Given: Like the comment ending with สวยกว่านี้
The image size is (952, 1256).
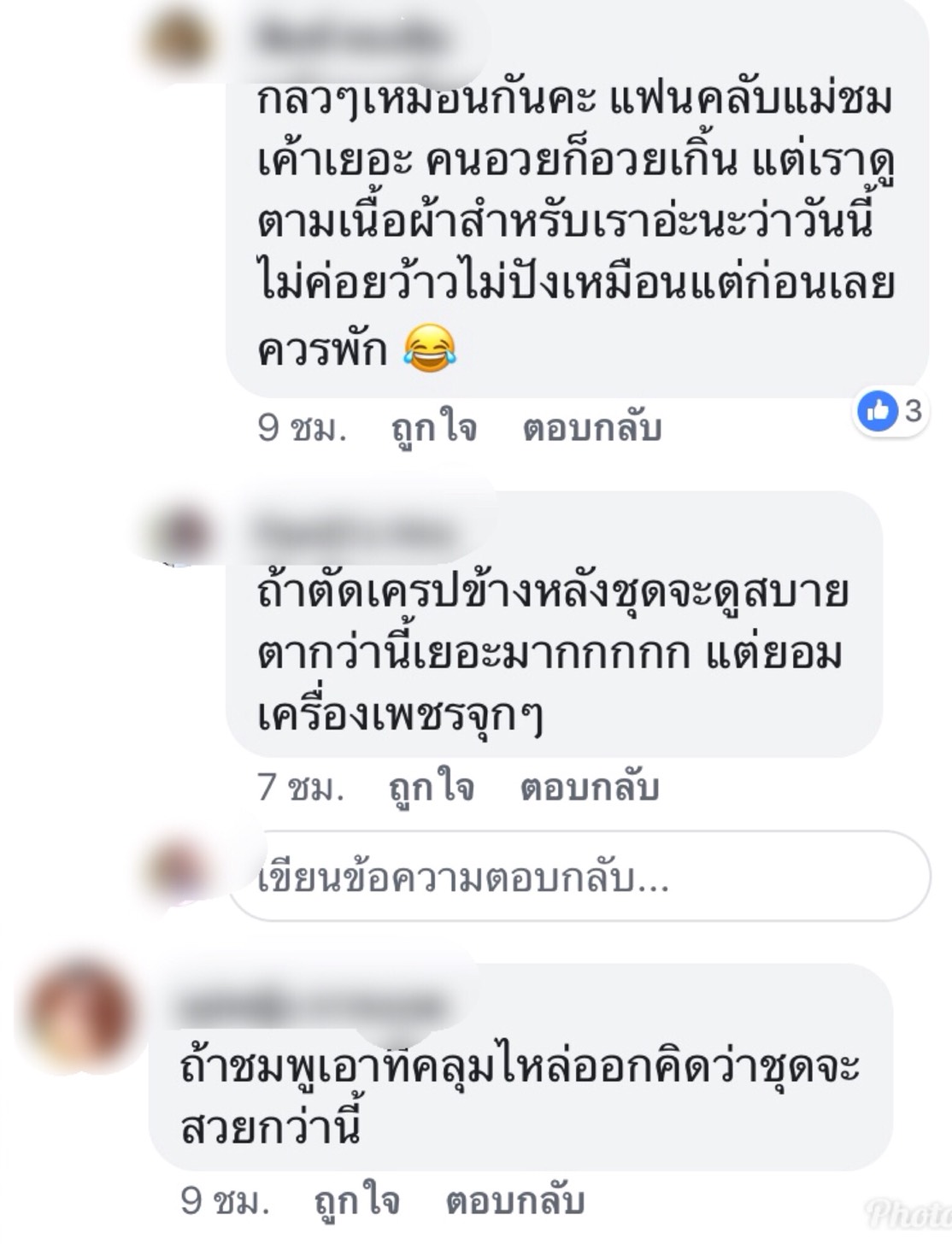Looking at the screenshot, I should pos(356,1200).
